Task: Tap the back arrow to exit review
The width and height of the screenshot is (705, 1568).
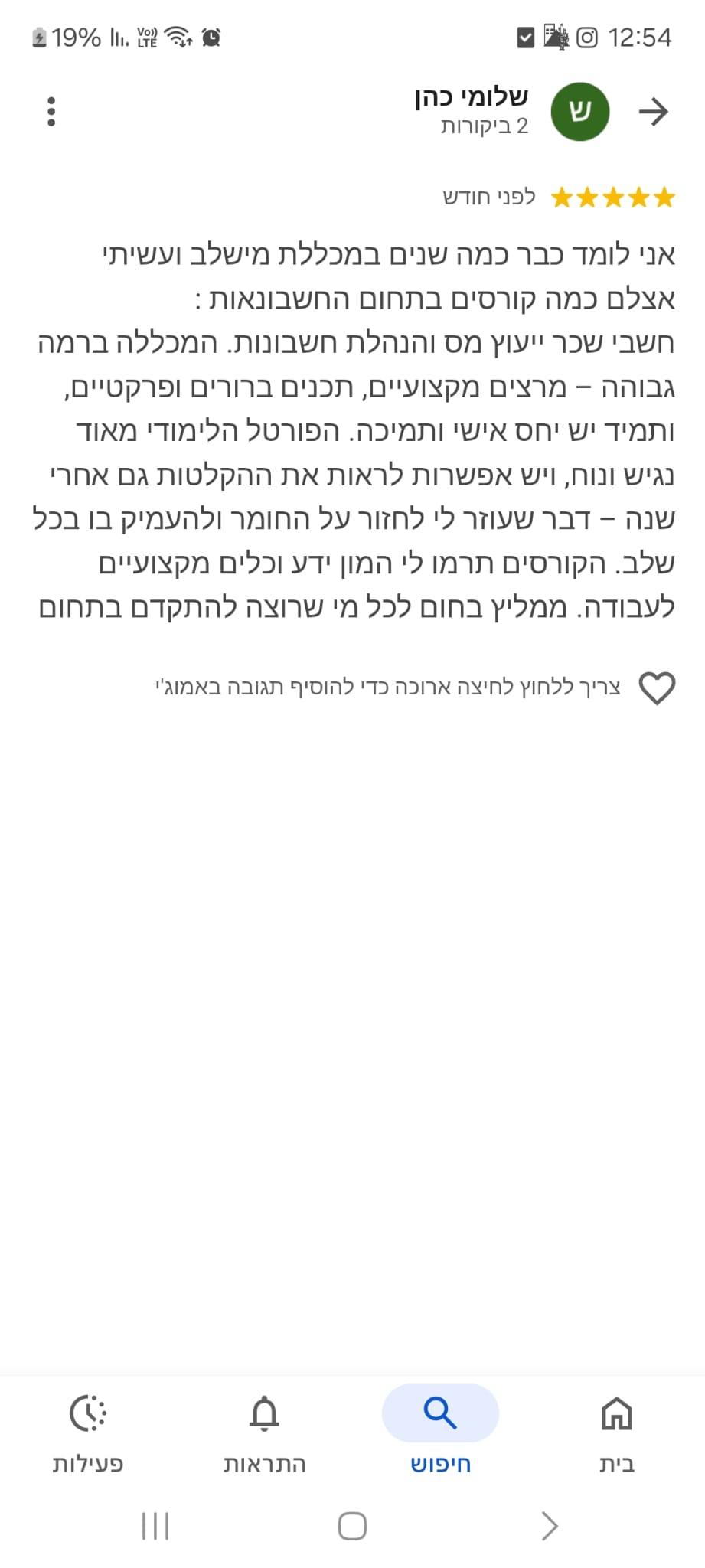Action: (654, 112)
